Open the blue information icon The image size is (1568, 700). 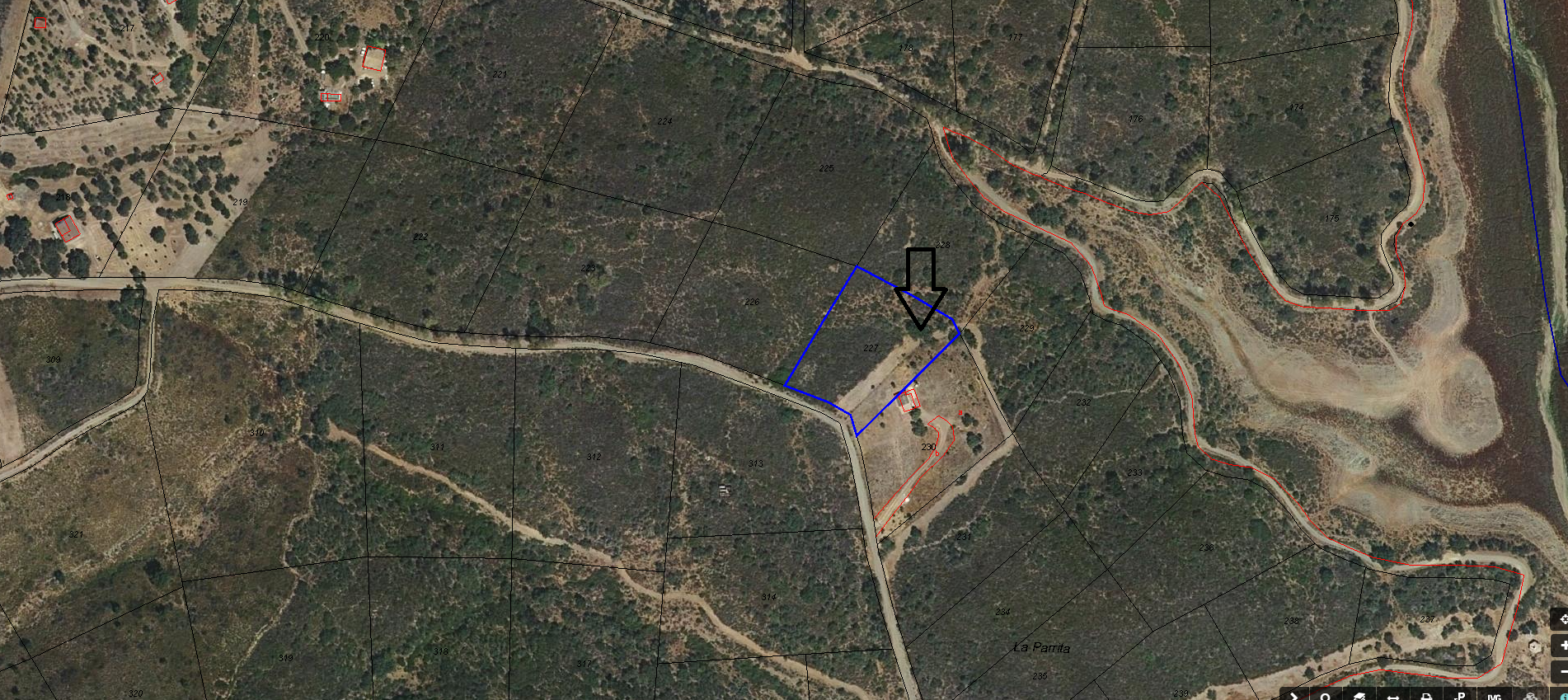[x=1562, y=696]
